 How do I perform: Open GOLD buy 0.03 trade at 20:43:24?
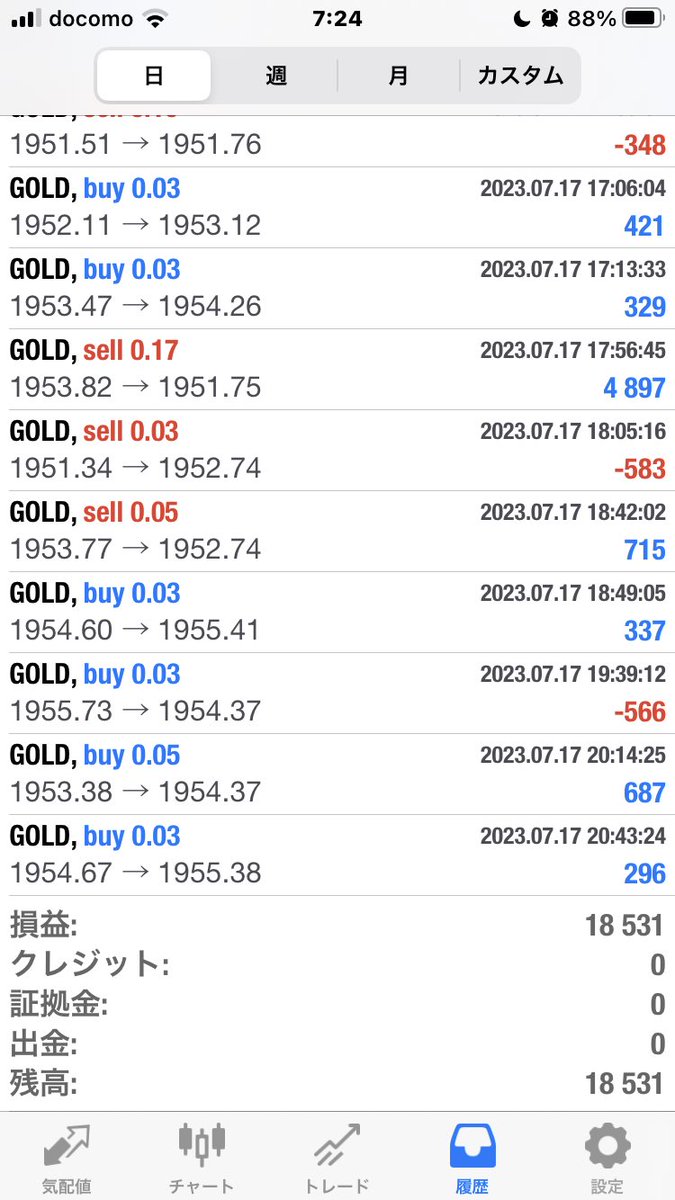pyautogui.click(x=337, y=855)
